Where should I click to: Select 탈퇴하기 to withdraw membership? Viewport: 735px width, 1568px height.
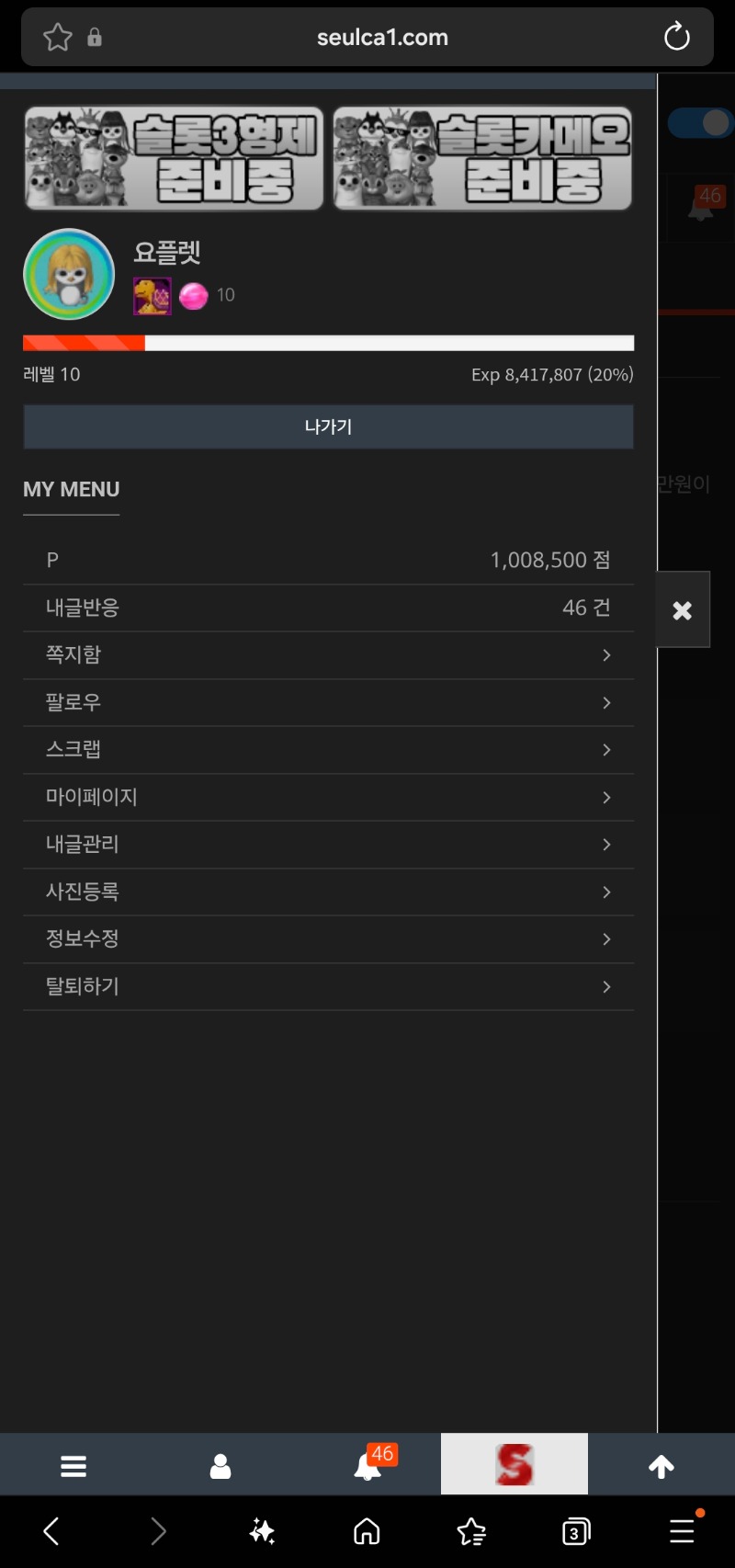(328, 986)
